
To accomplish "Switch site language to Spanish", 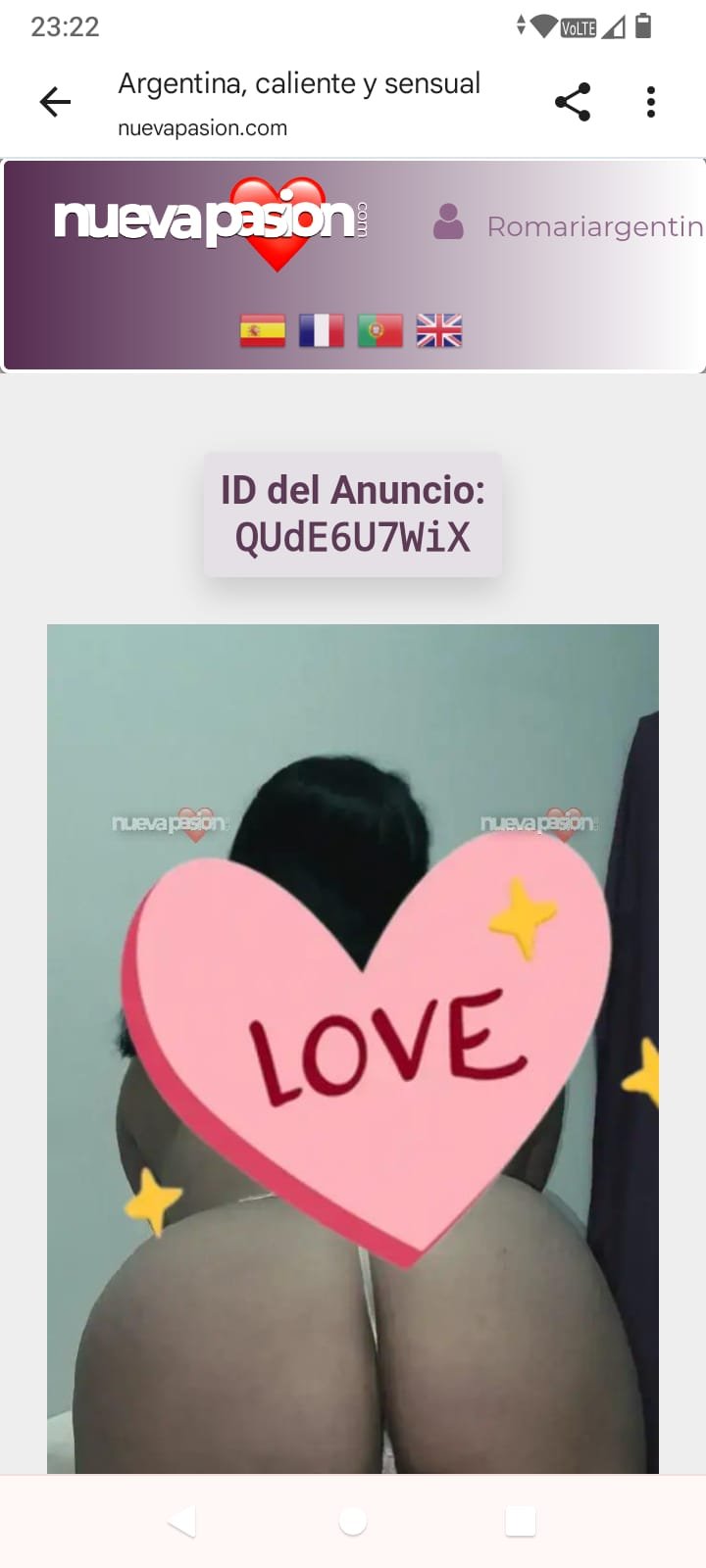I will (x=263, y=331).
